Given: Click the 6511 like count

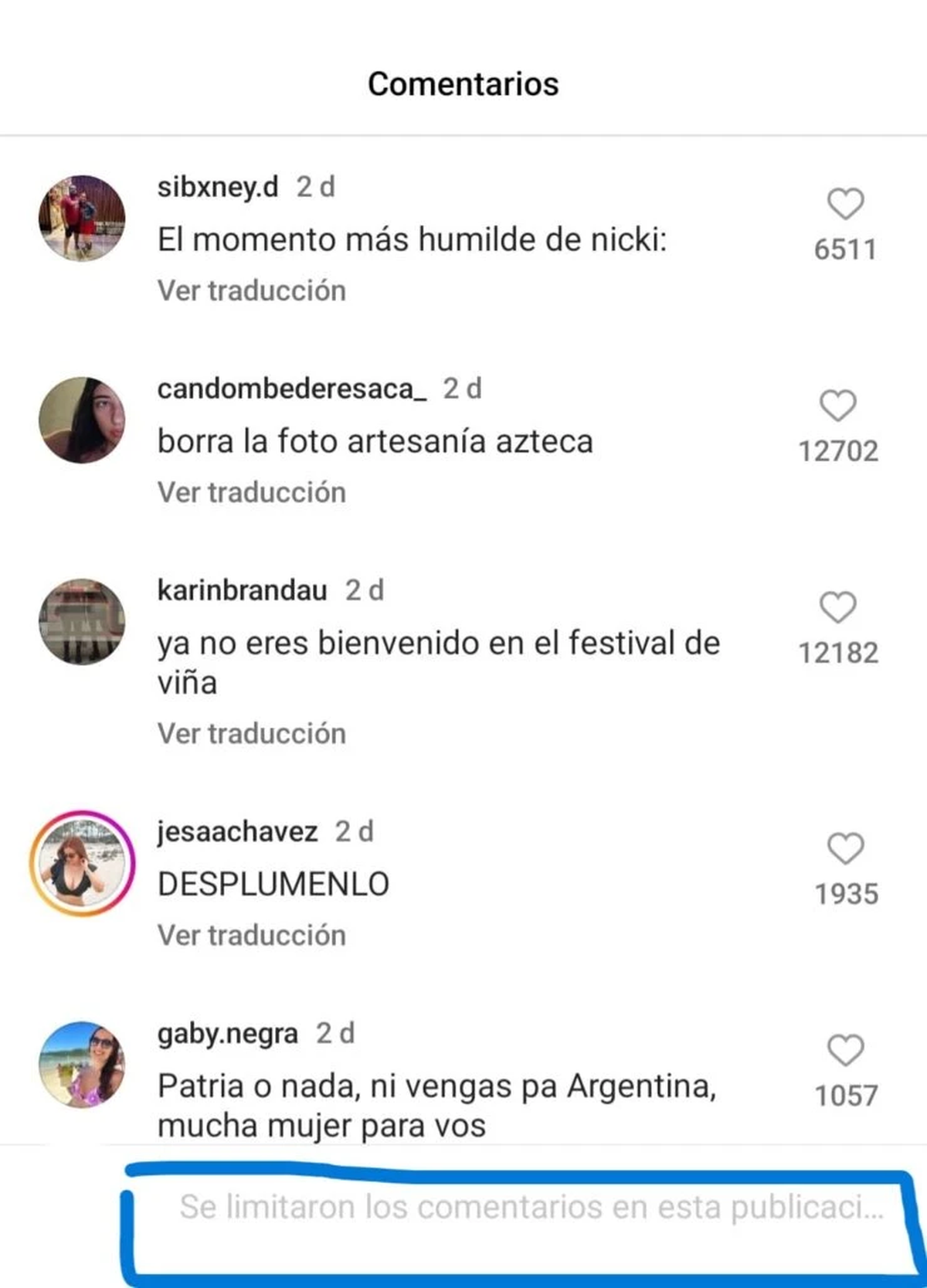Looking at the screenshot, I should coord(844,249).
